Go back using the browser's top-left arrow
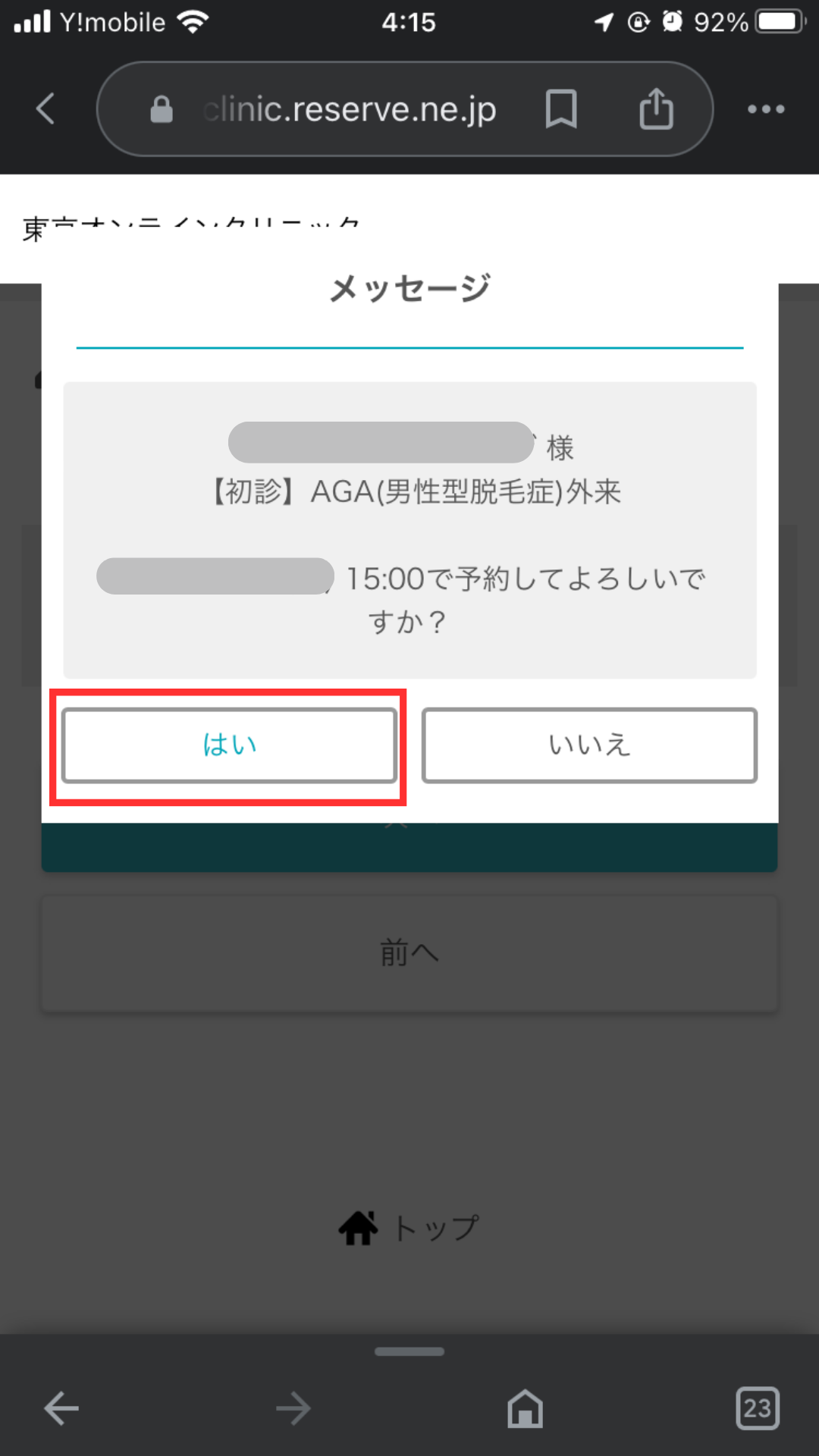Viewport: 819px width, 1456px height. pos(46,108)
